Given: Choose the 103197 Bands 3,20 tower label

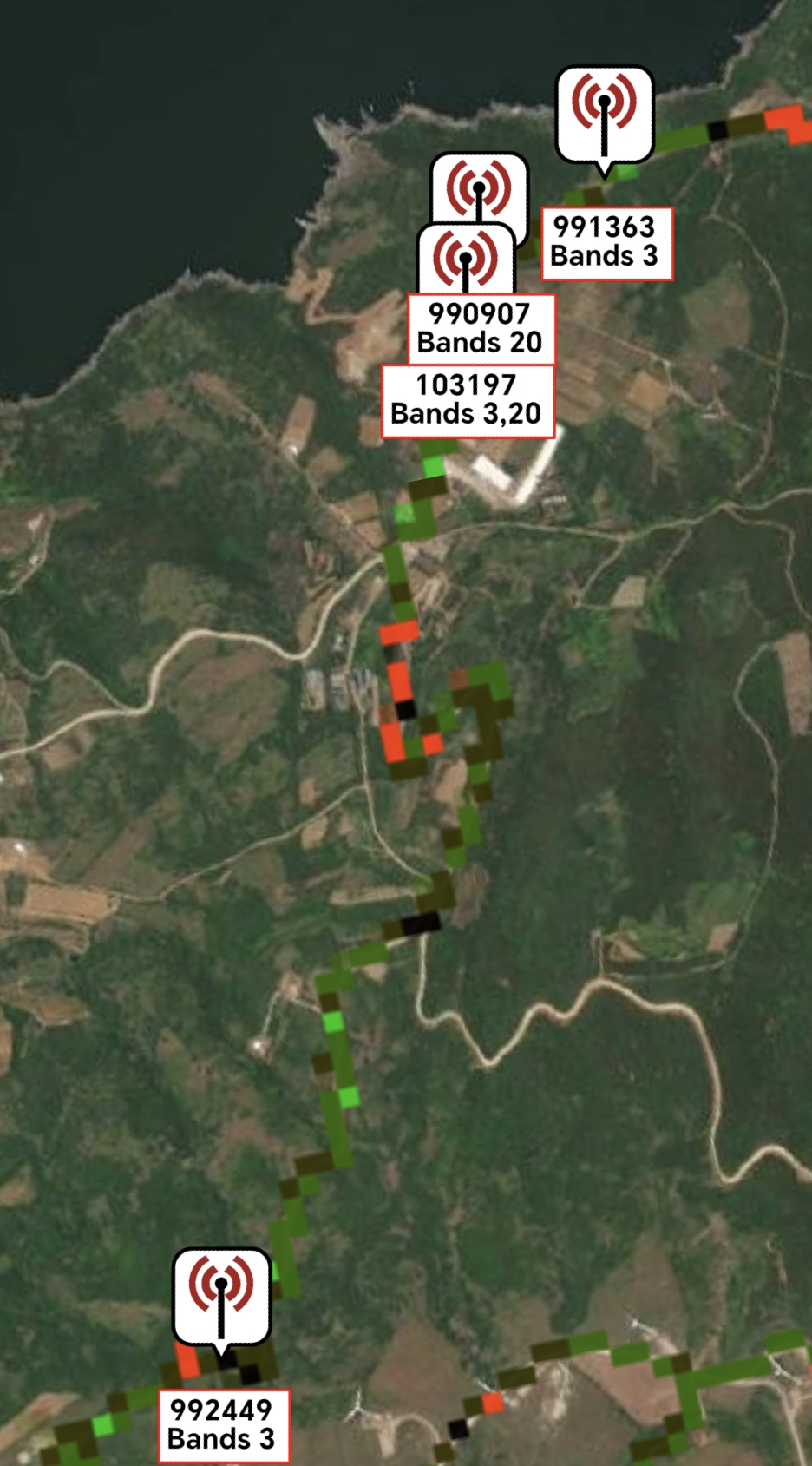Looking at the screenshot, I should click(x=467, y=399).
